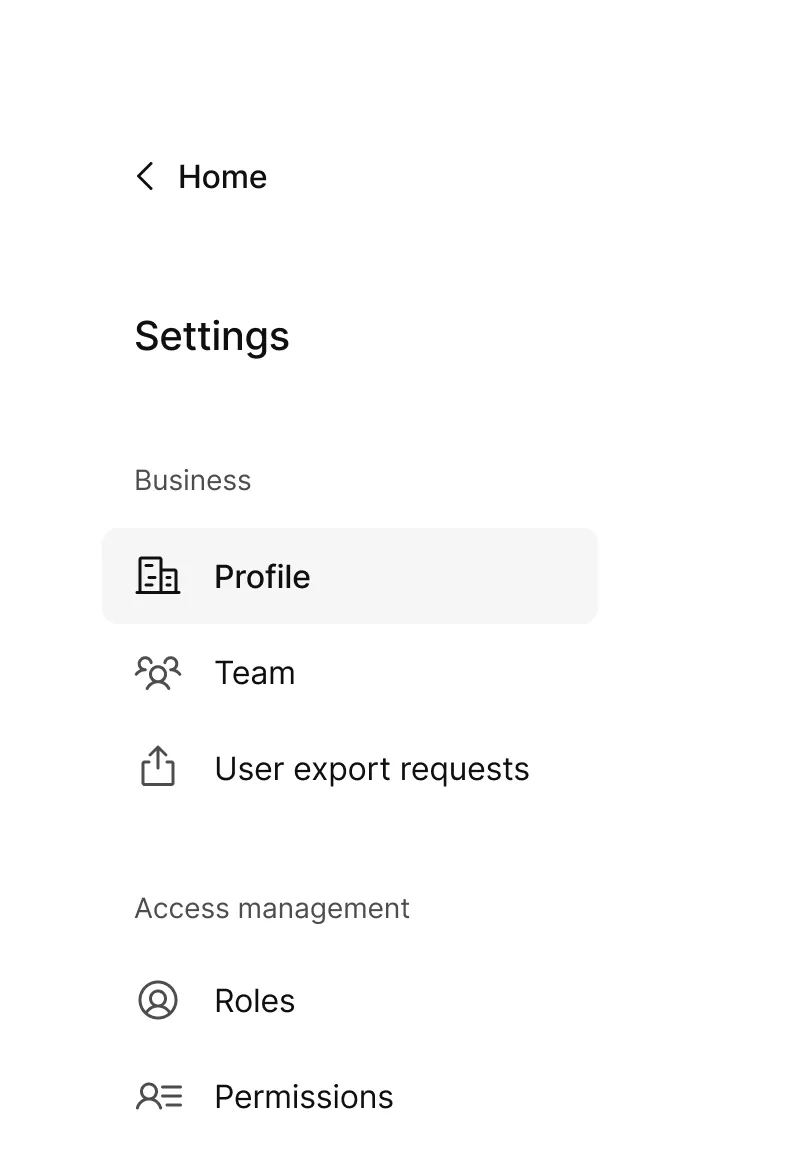This screenshot has width=807, height=1176.
Task: Go back to Home
Action: pyautogui.click(x=202, y=177)
